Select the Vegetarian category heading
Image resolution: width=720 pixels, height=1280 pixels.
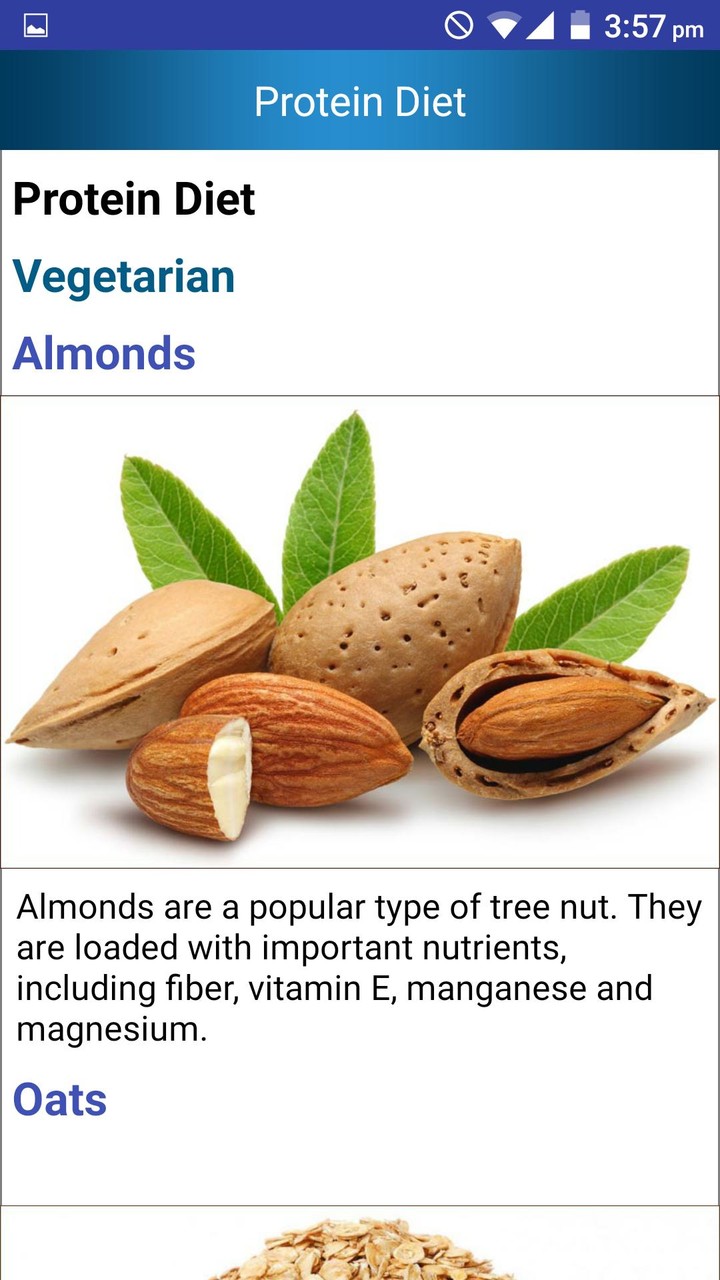point(124,276)
